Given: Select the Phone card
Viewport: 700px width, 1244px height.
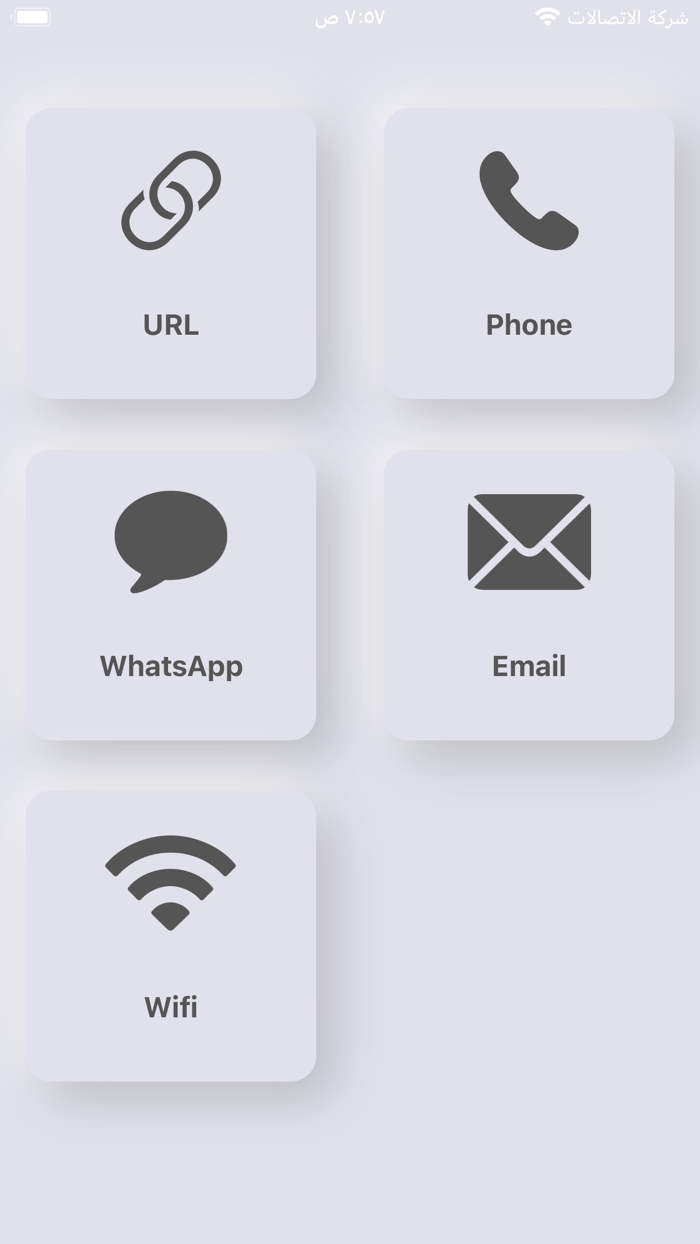Looking at the screenshot, I should (x=529, y=253).
